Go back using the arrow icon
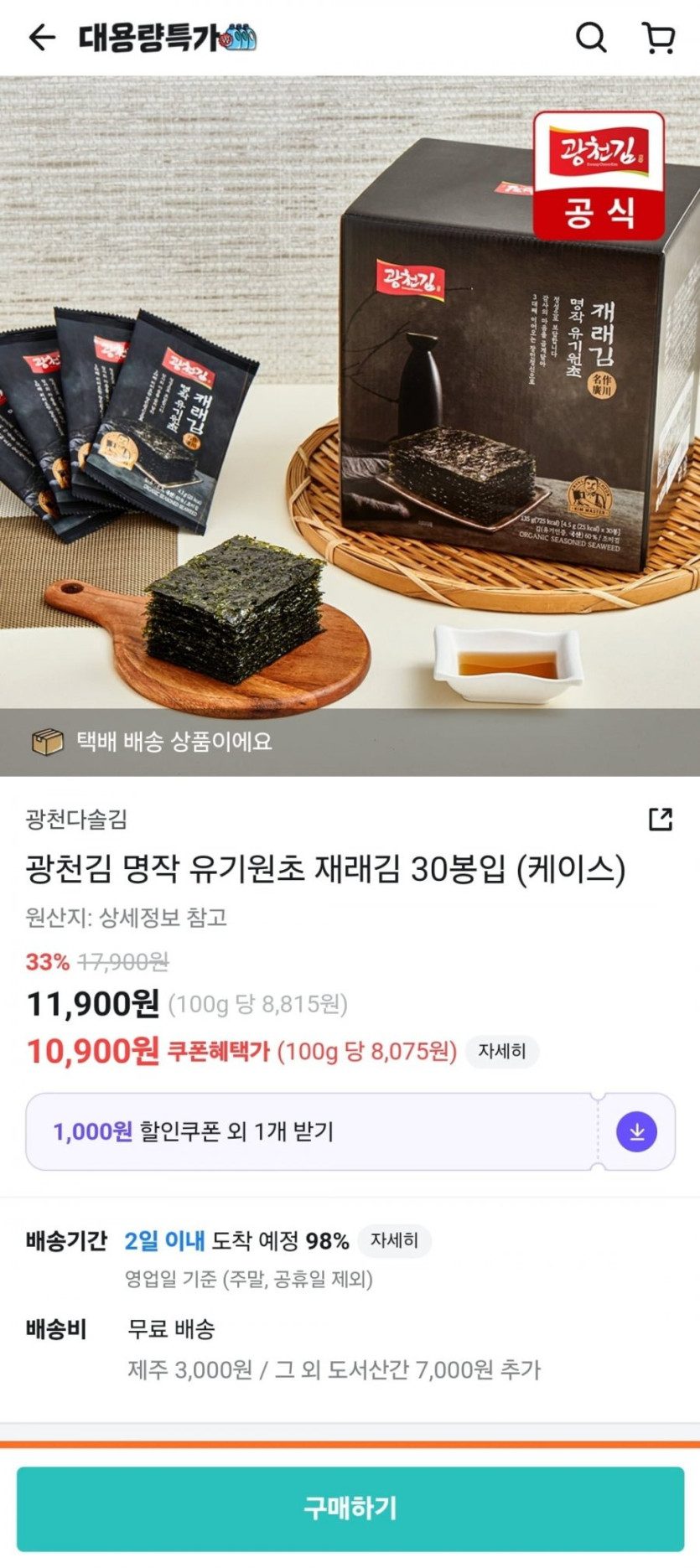This screenshot has height=1568, width=700. pos(42,38)
